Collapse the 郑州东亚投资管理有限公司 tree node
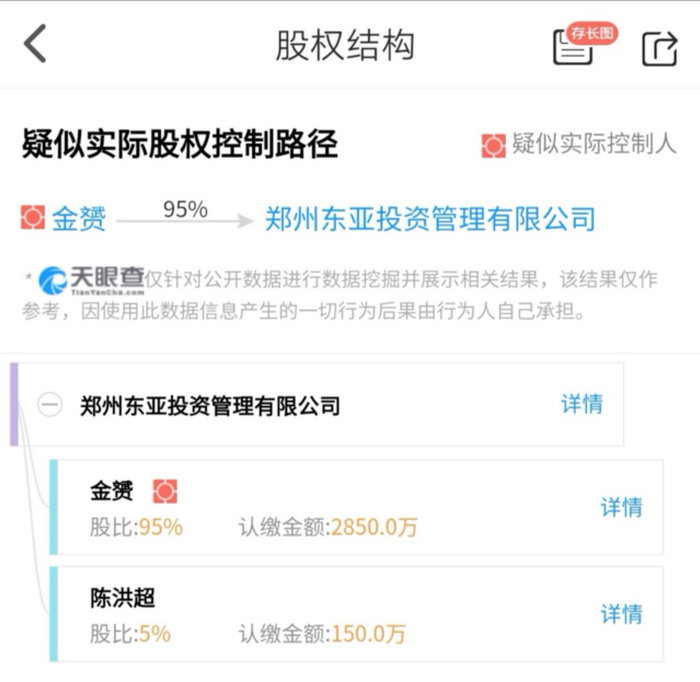Image resolution: width=700 pixels, height=682 pixels. click(50, 405)
